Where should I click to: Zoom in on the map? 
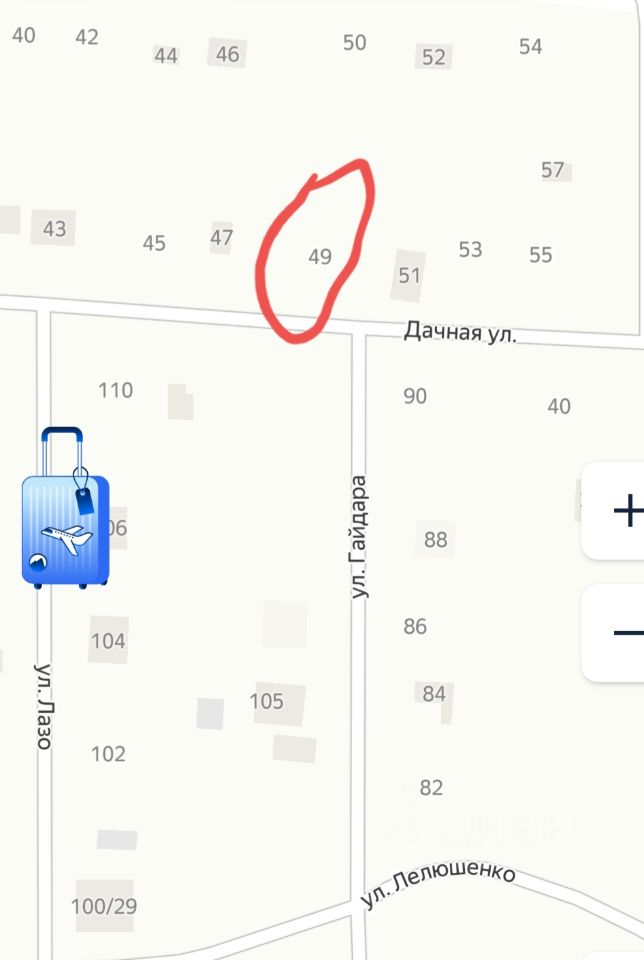click(624, 510)
